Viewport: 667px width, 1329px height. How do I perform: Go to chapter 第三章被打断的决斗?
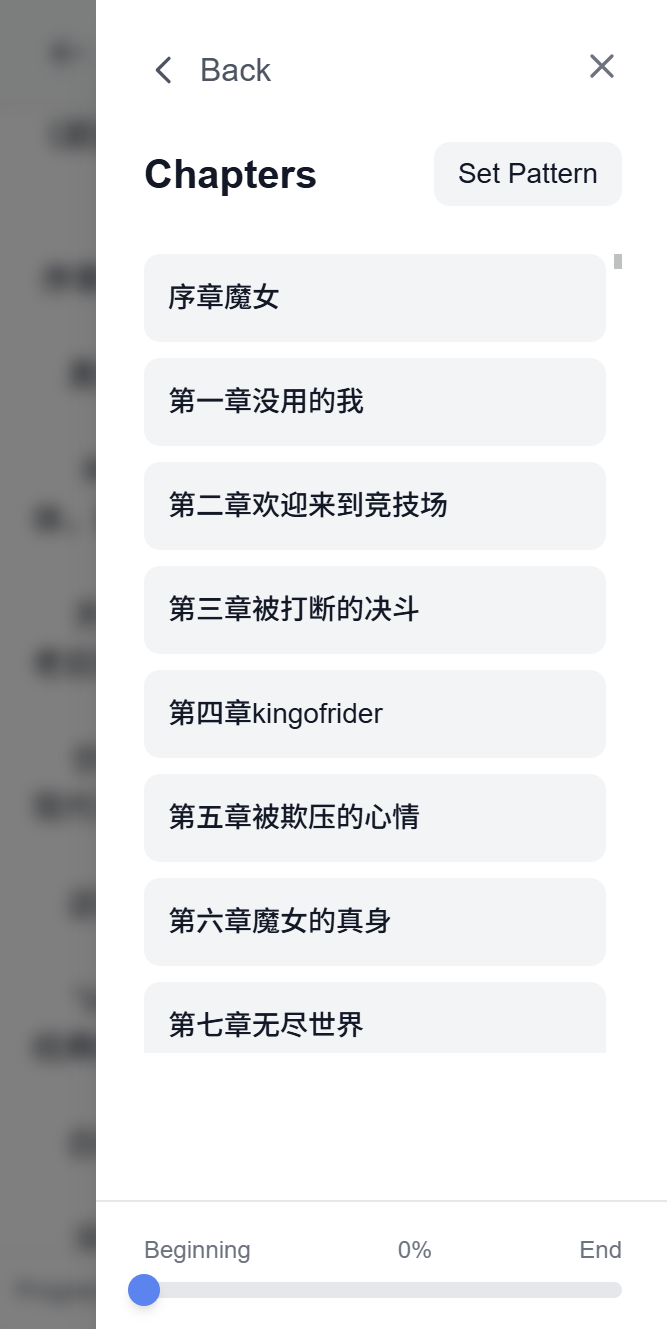374,610
